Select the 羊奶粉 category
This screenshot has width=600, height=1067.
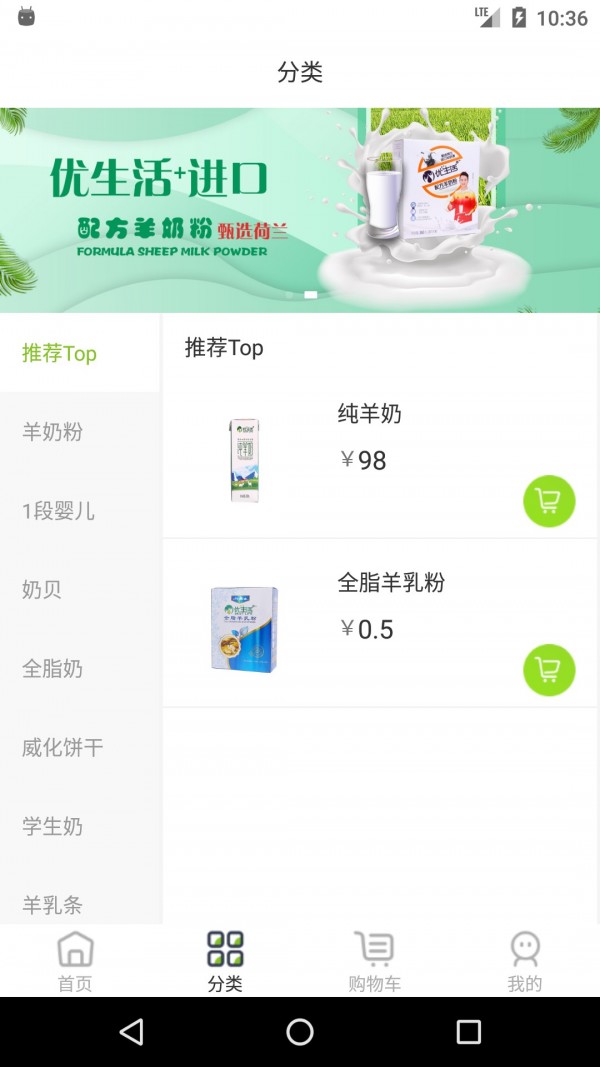(53, 432)
